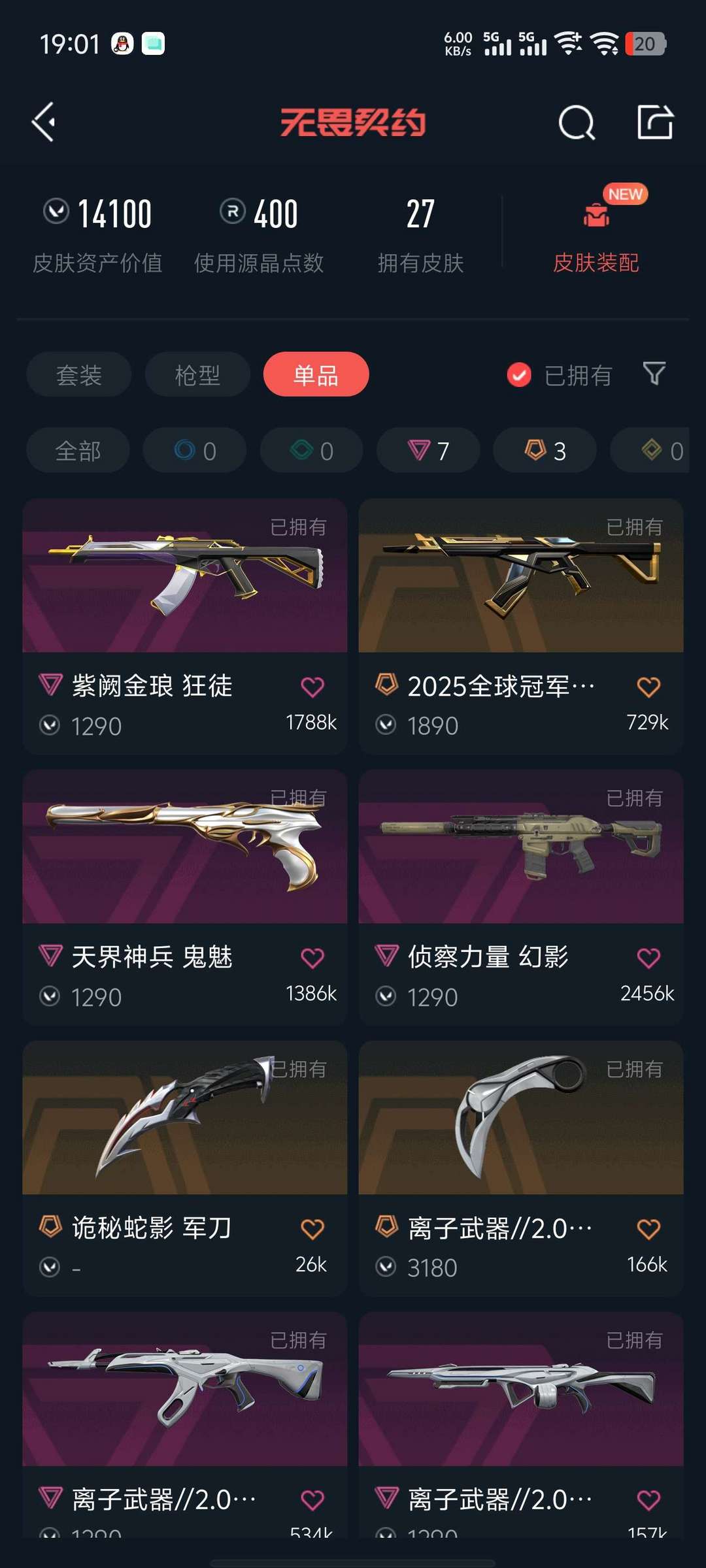Viewport: 706px width, 1568px height.
Task: Filter by the blue tier chip showing 0
Action: coord(195,450)
